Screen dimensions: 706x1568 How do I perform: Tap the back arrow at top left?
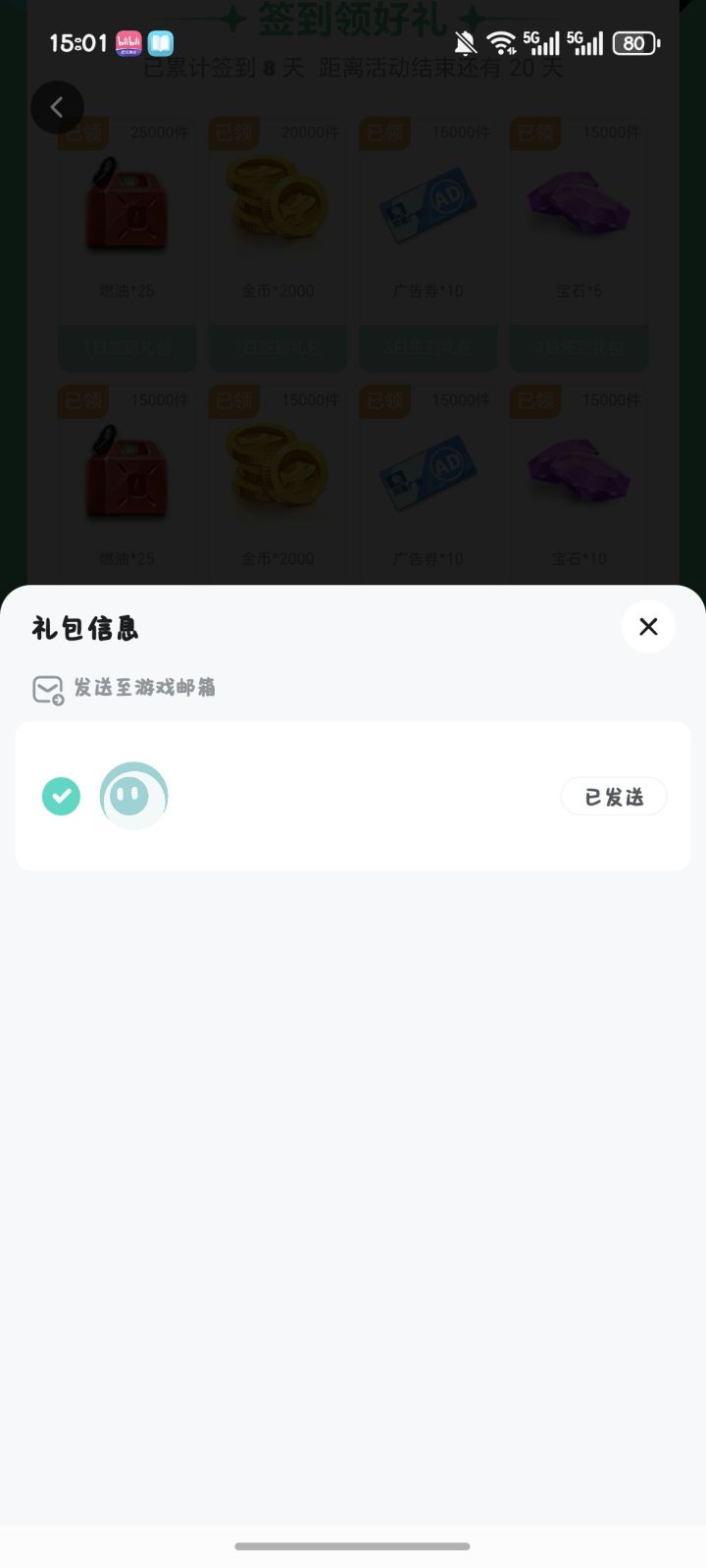click(58, 108)
